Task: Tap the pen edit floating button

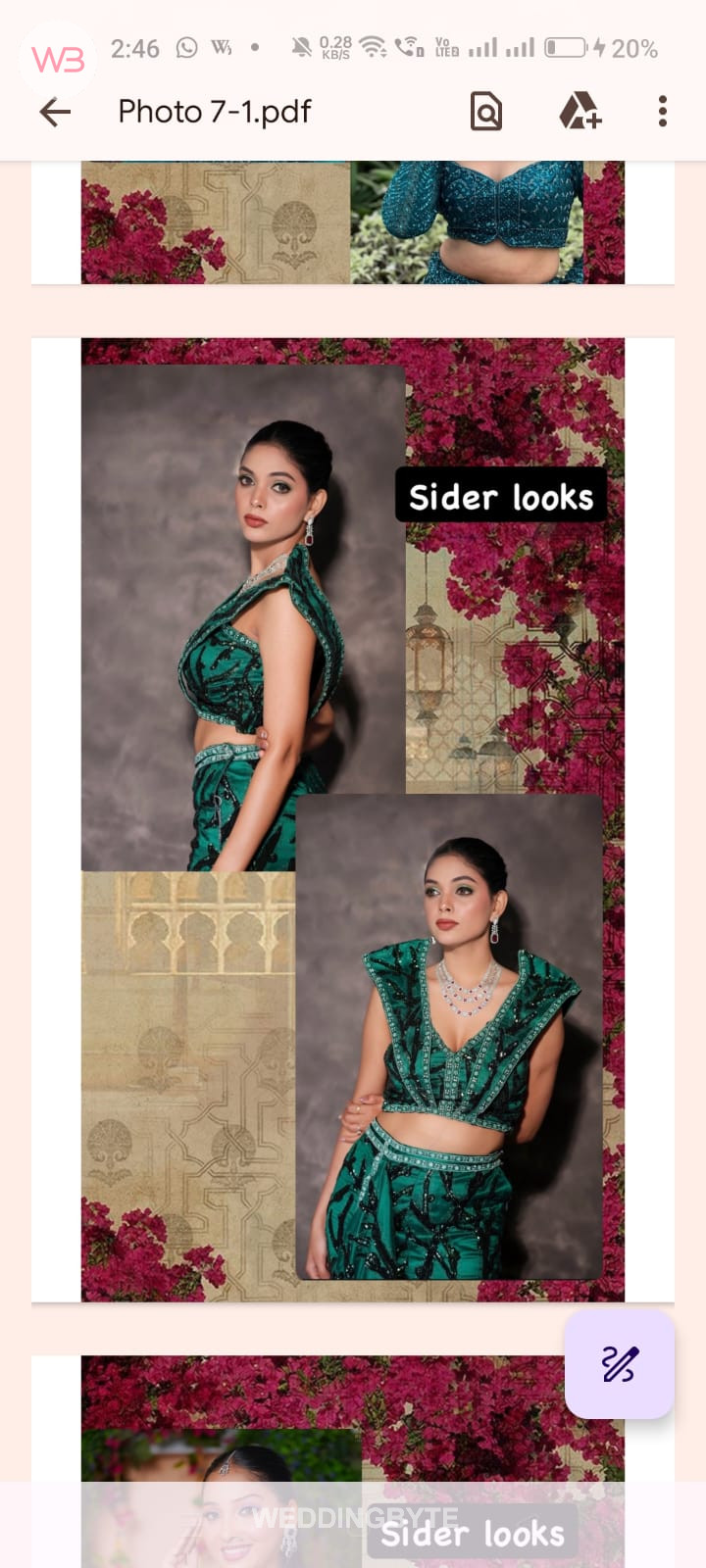Action: 619,1364
